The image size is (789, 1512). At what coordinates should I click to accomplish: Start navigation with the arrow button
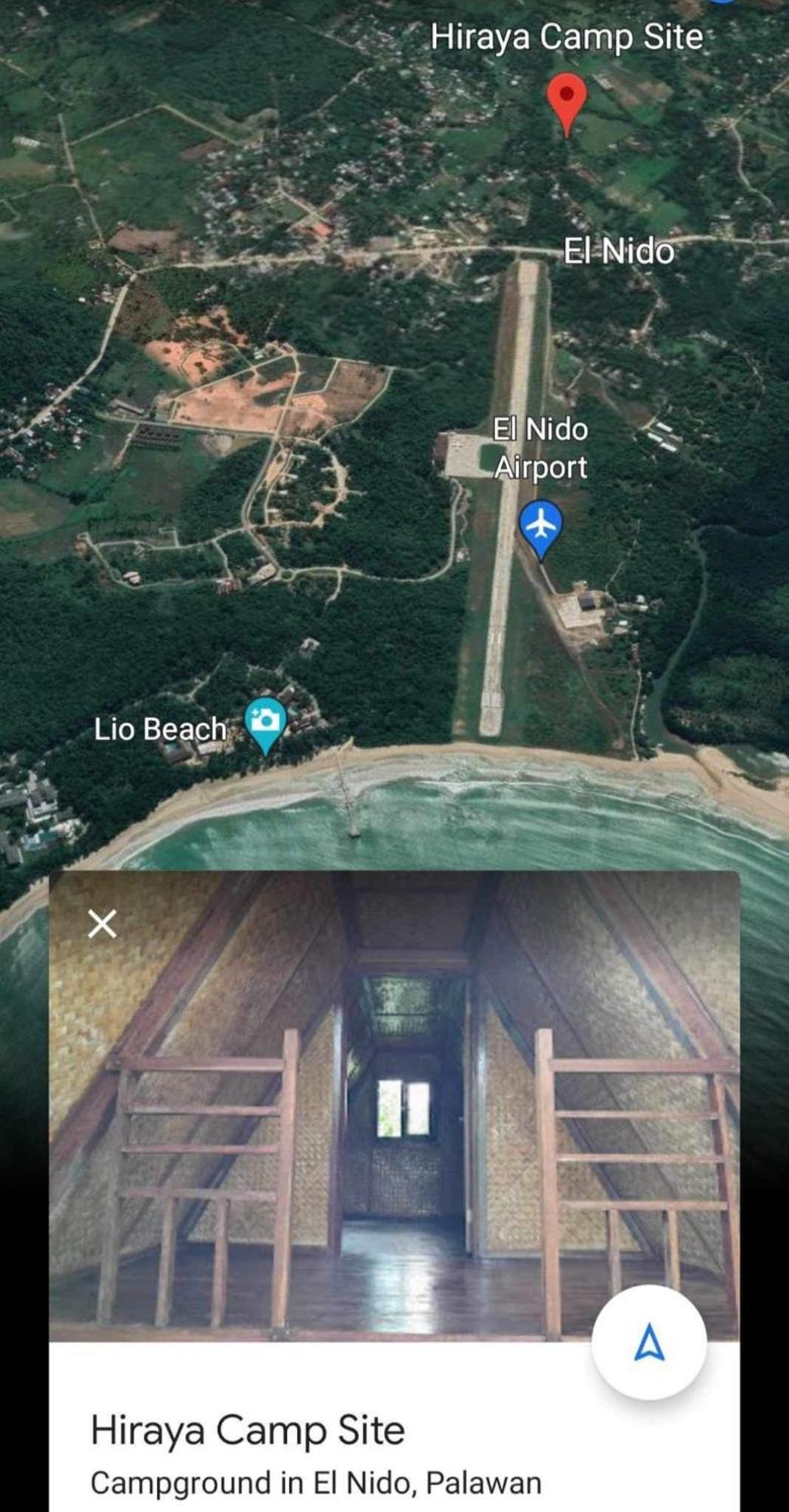point(649,1343)
